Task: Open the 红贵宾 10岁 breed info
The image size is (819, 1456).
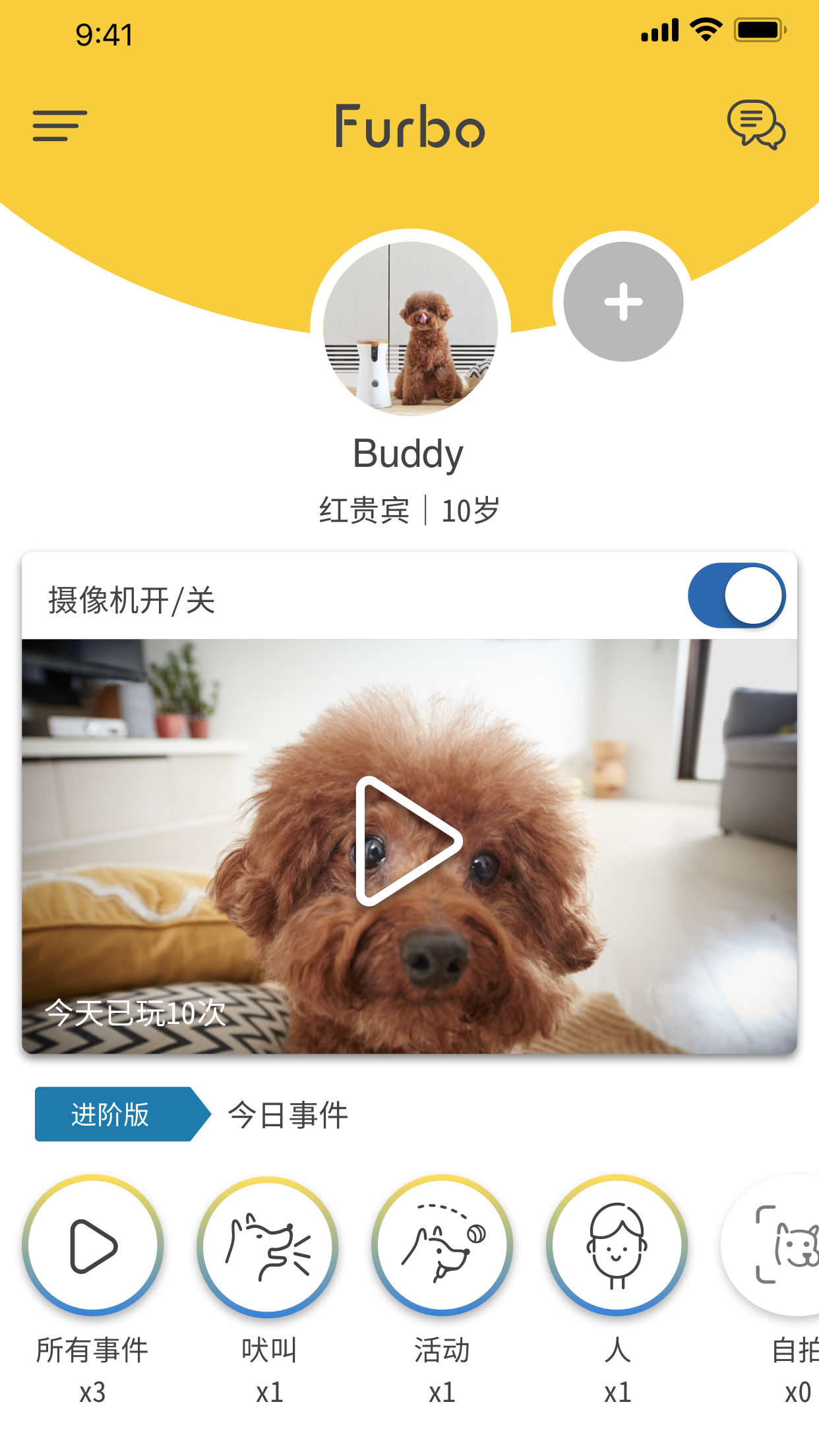Action: (409, 508)
